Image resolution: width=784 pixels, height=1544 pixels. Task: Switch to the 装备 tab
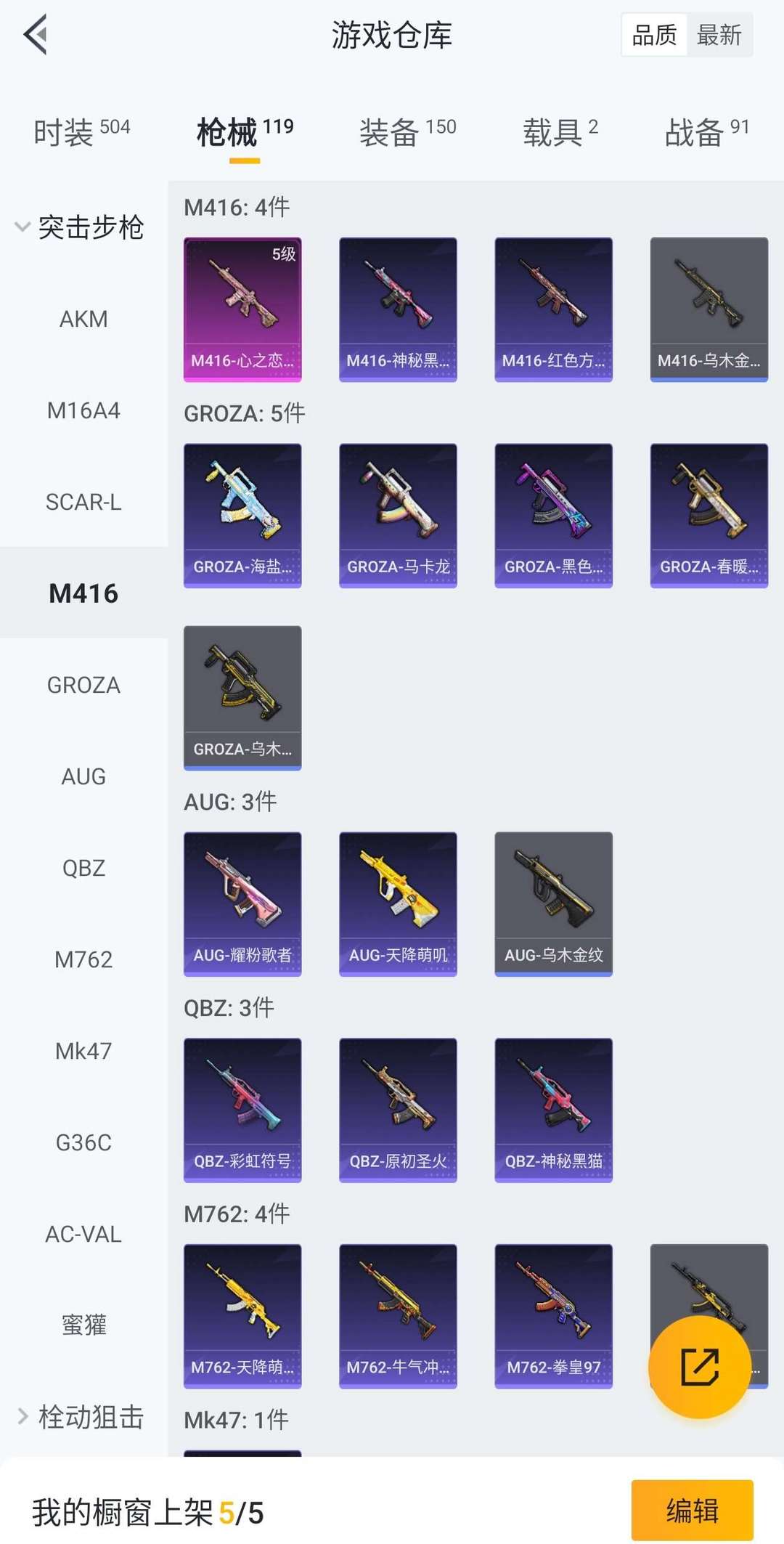(x=407, y=132)
